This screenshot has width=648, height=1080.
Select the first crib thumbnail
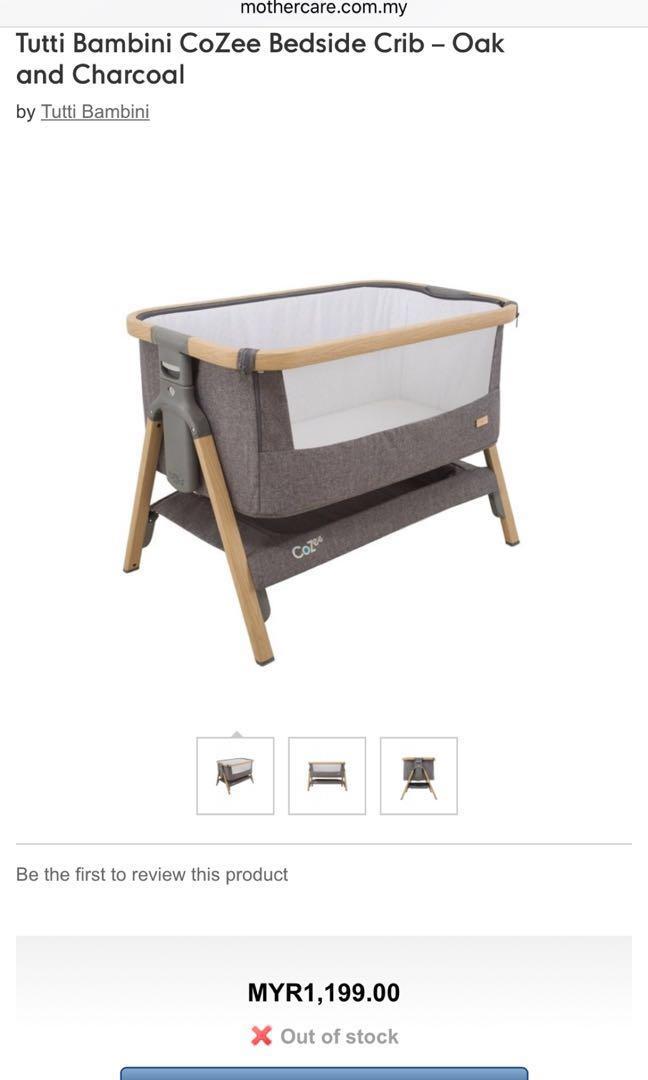(x=235, y=776)
